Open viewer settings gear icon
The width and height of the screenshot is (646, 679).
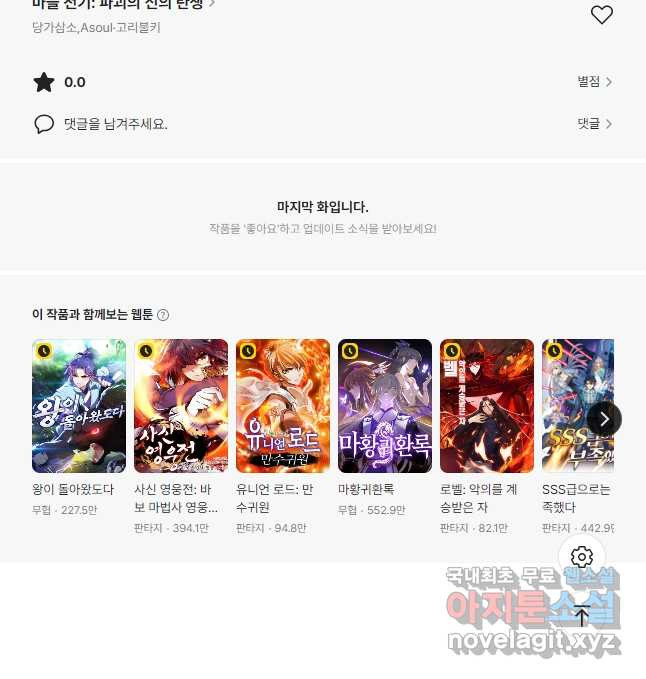pos(582,557)
